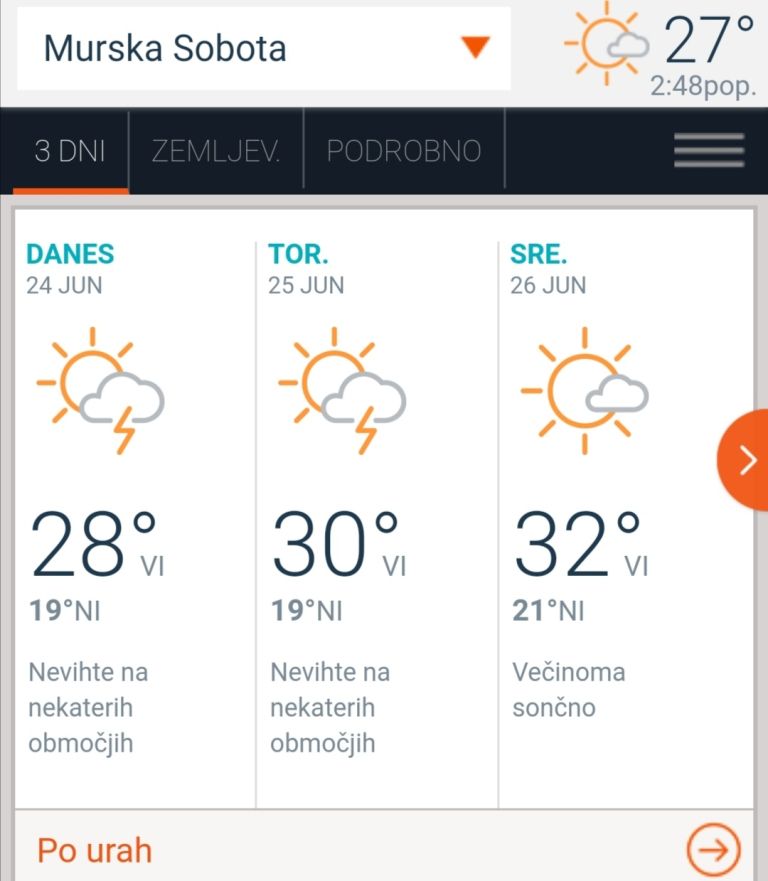The height and width of the screenshot is (881, 768).
Task: Switch to the ZEMLJEV. tab
Action: point(215,151)
